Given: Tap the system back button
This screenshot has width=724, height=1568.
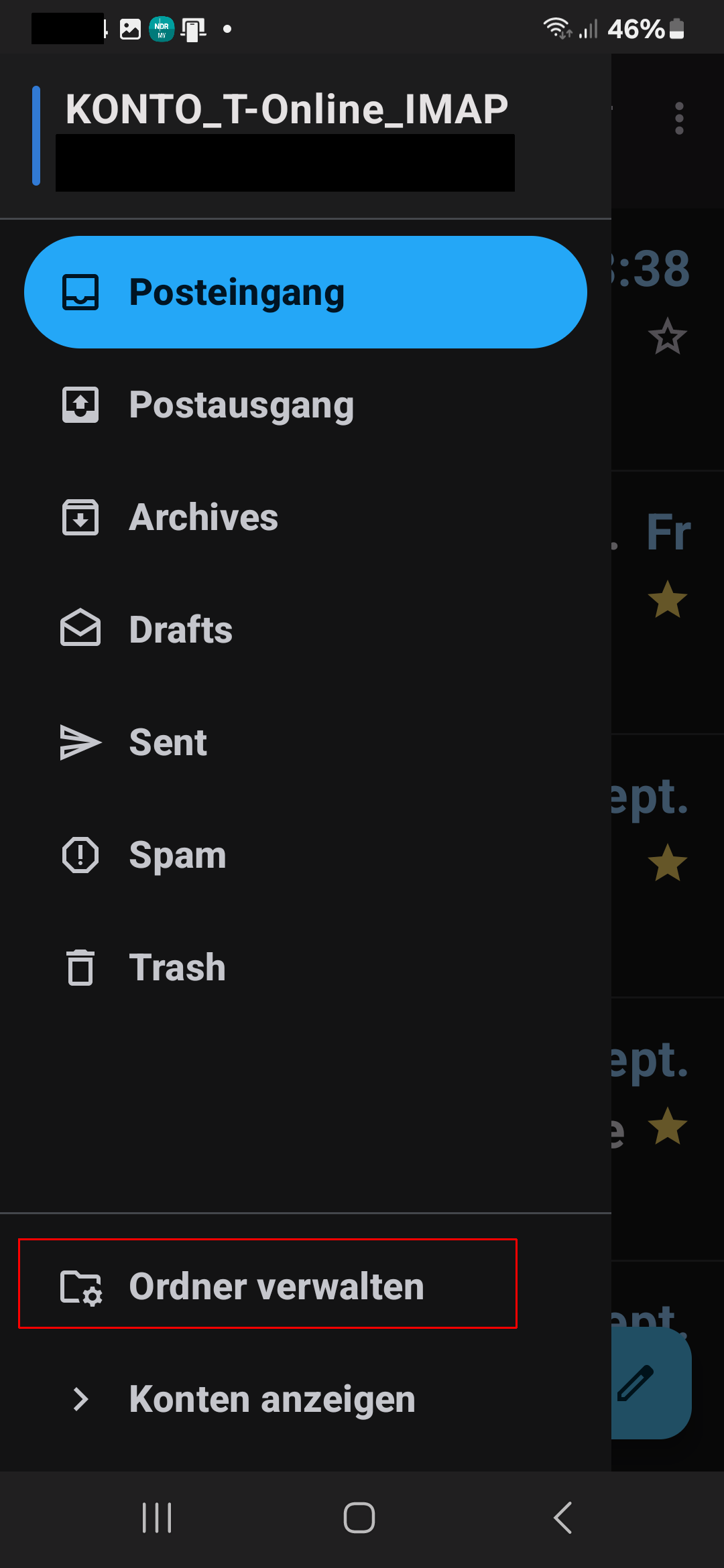Looking at the screenshot, I should click(563, 1517).
